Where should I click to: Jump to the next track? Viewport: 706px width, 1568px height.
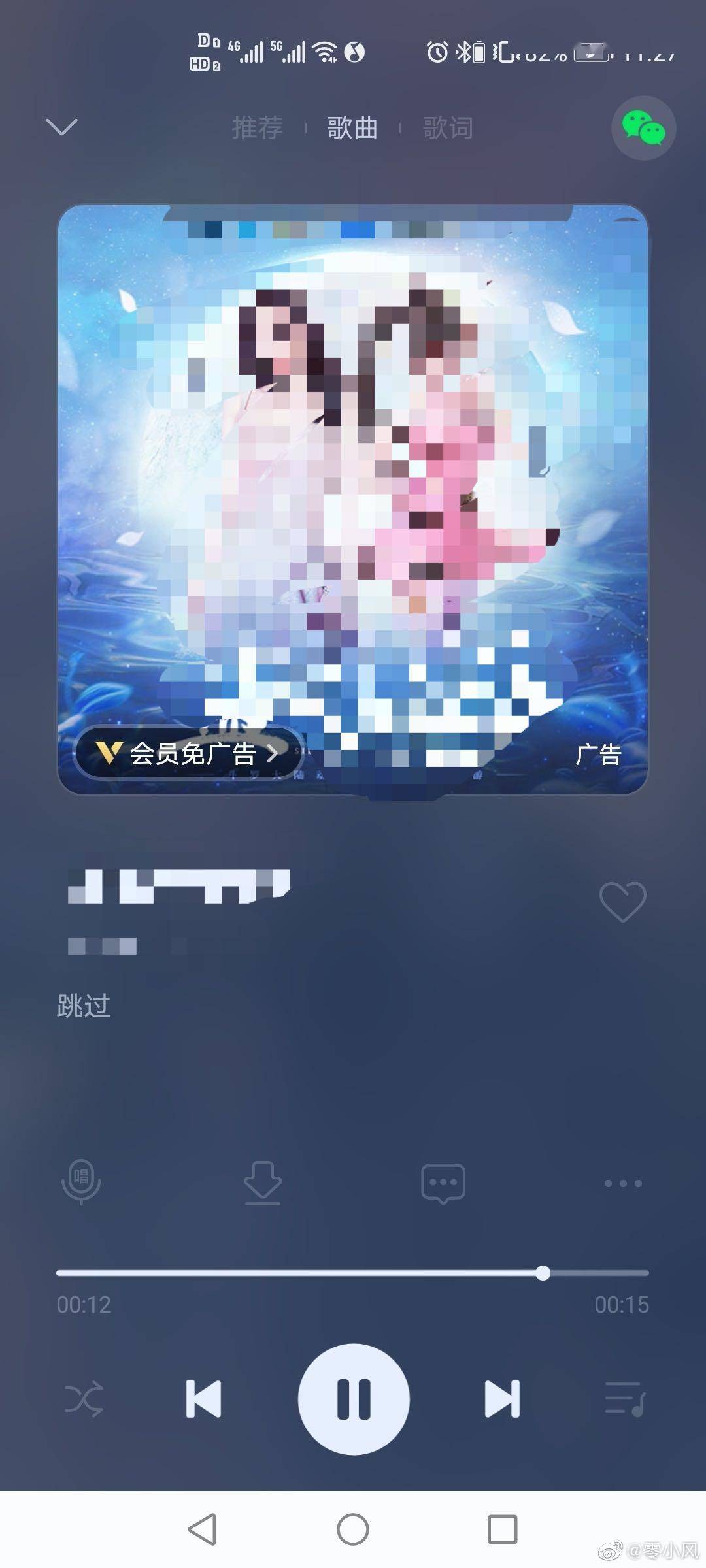(x=502, y=1399)
